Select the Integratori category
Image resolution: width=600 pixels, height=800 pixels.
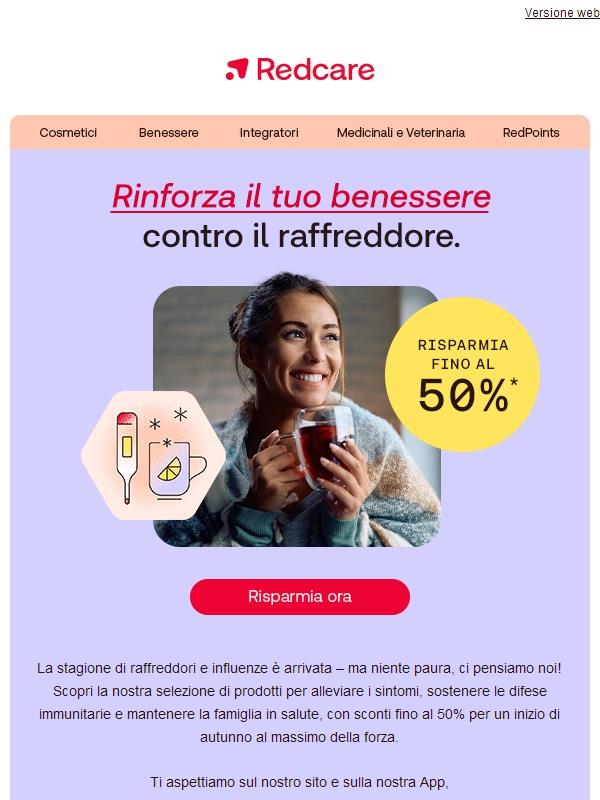(x=268, y=132)
